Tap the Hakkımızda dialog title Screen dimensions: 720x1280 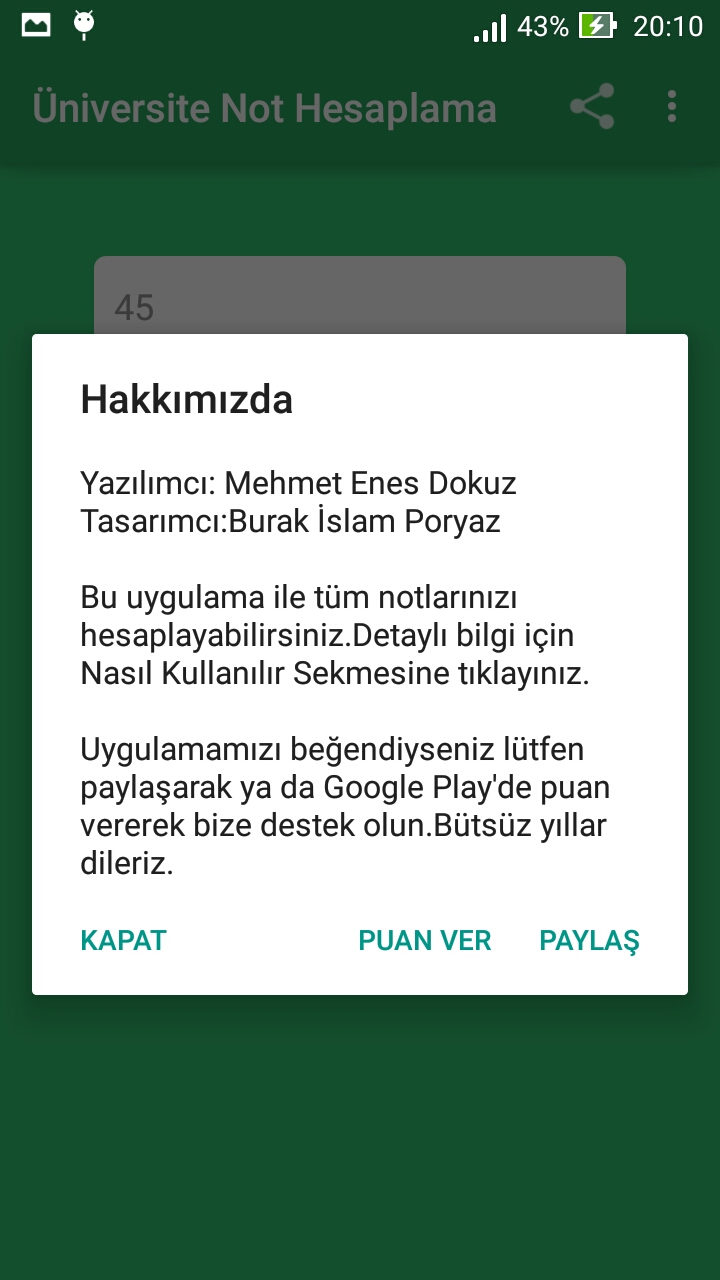(x=187, y=399)
